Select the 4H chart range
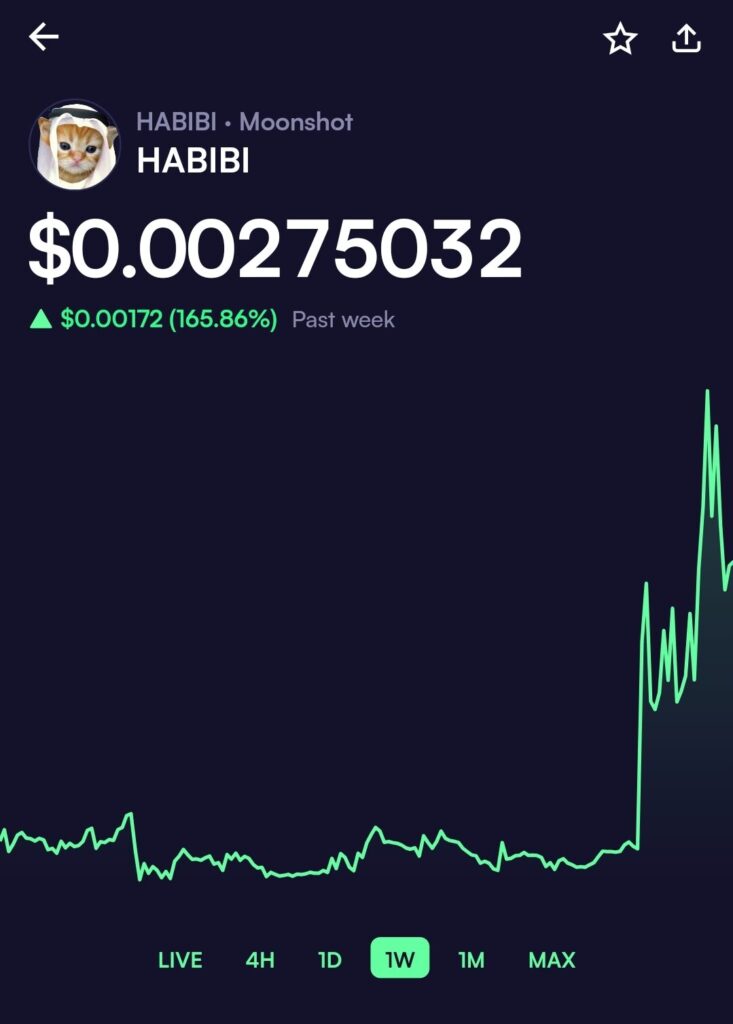The width and height of the screenshot is (733, 1024). point(260,960)
